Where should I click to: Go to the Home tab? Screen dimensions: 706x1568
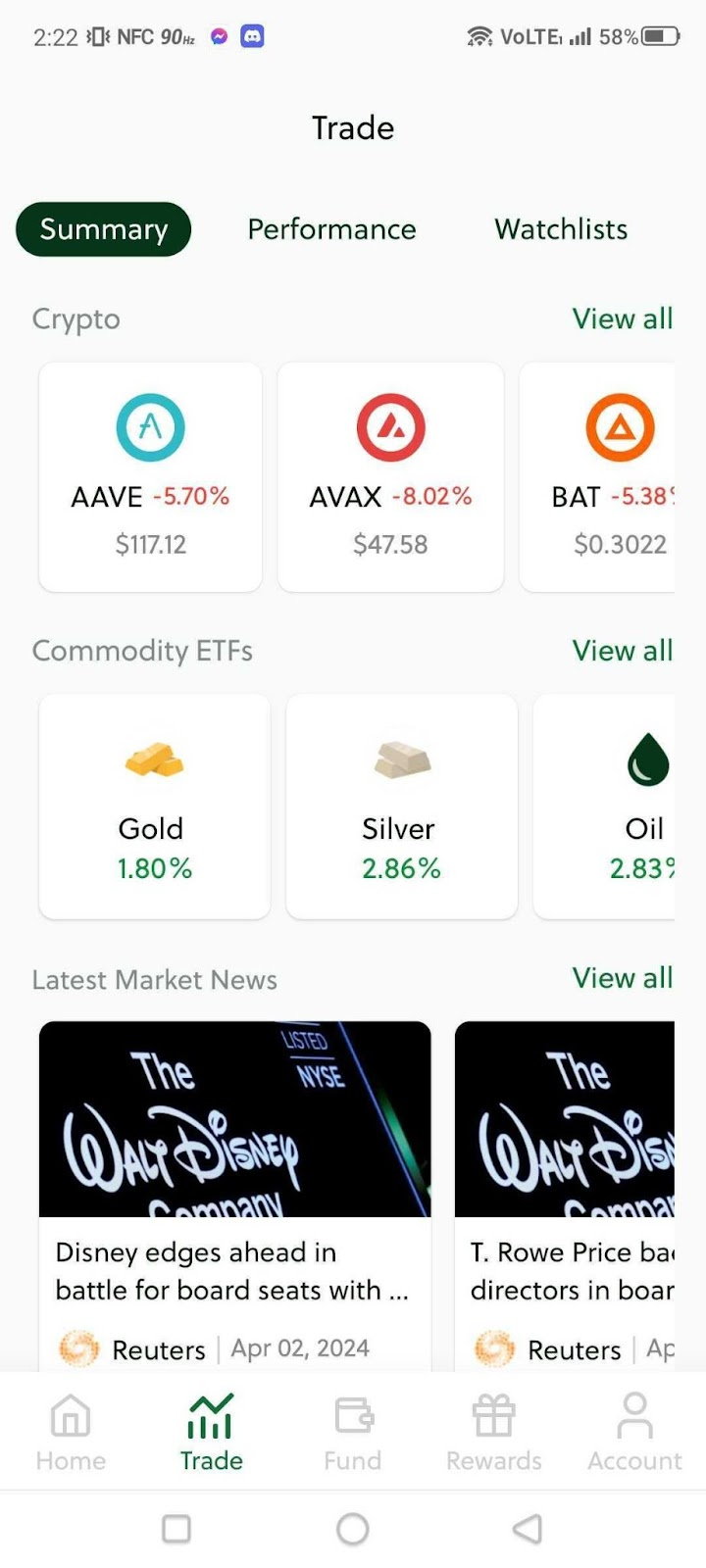pyautogui.click(x=71, y=1433)
